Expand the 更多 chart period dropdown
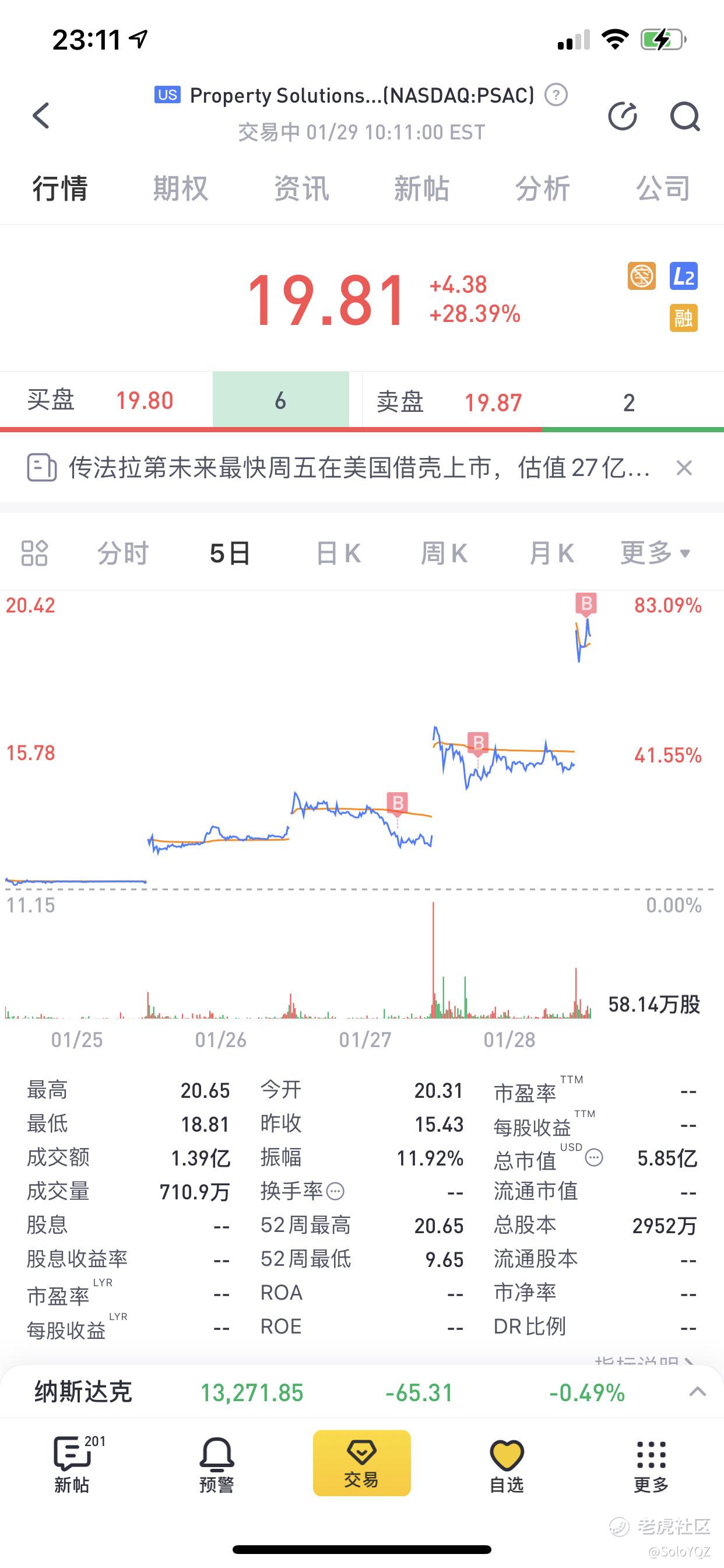 (655, 554)
